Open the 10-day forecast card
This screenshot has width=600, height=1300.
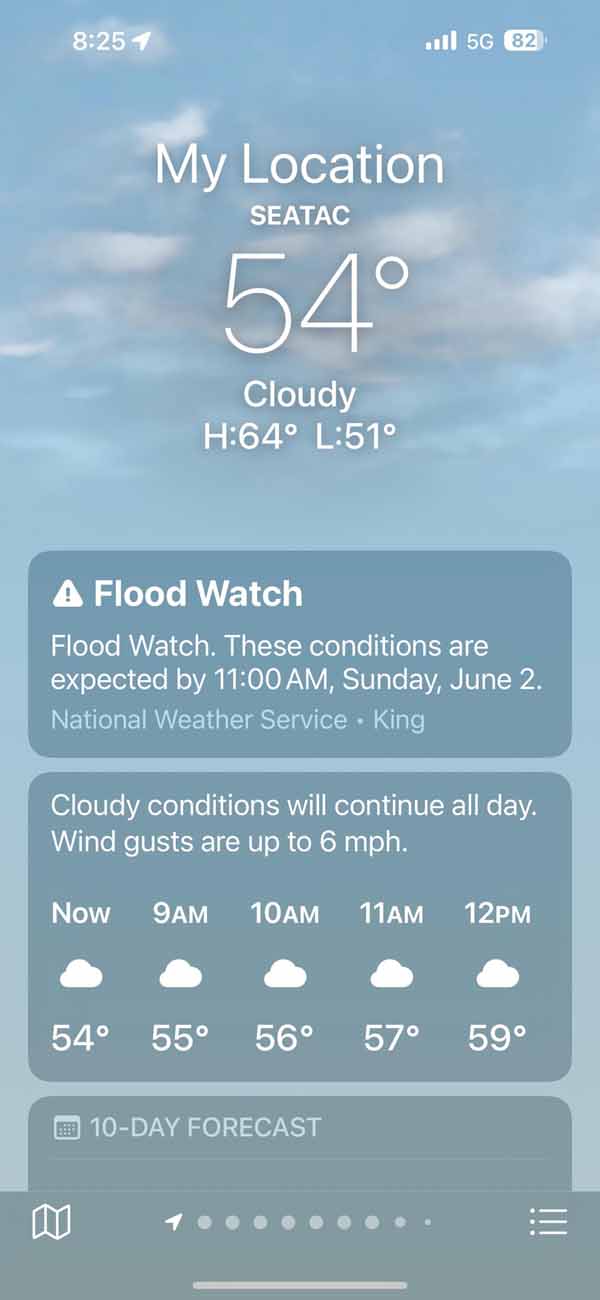pyautogui.click(x=299, y=1140)
